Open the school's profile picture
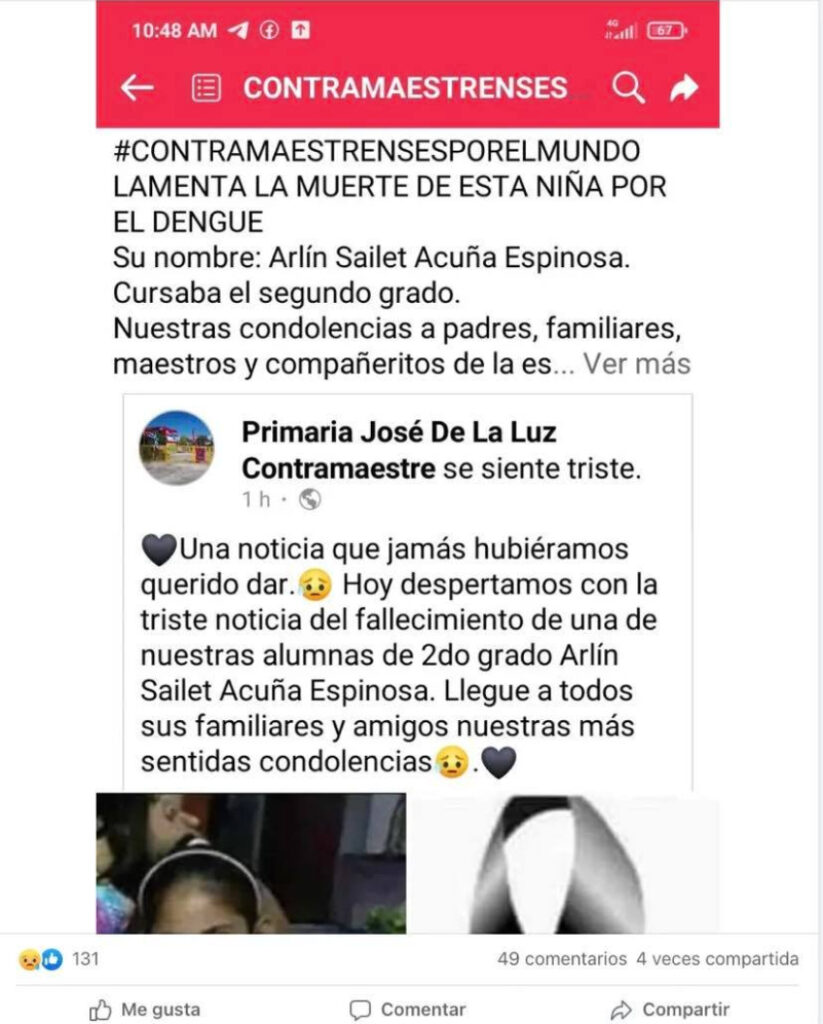Viewport: 823px width, 1024px height. tap(176, 447)
